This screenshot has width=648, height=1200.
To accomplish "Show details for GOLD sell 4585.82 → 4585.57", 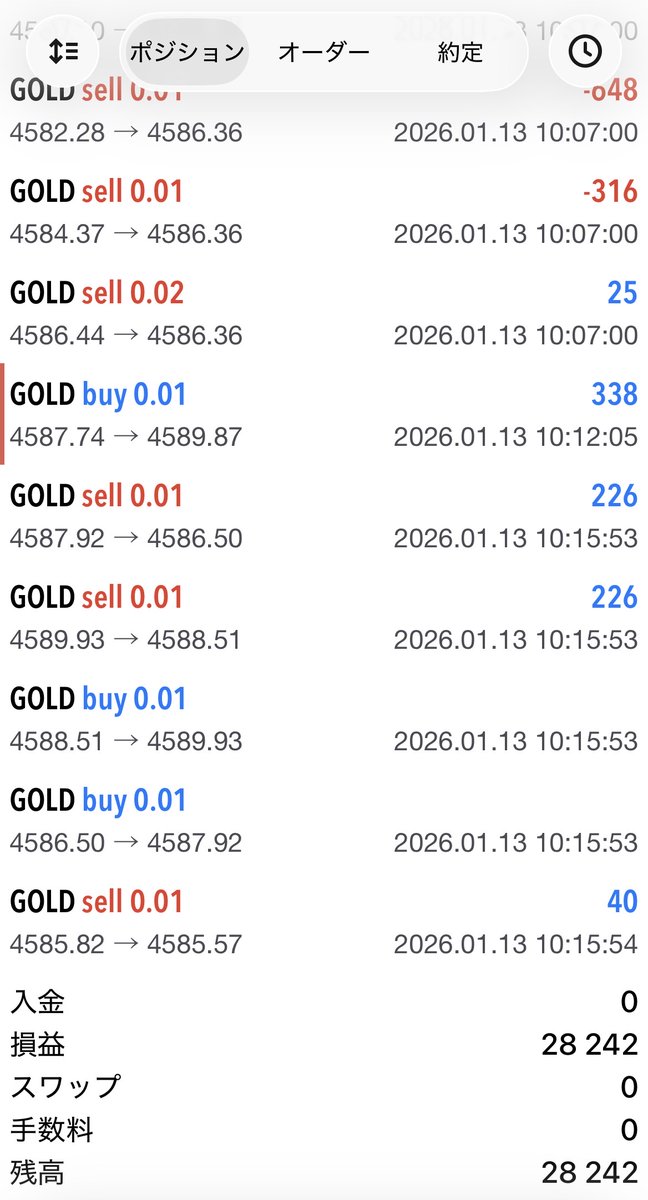I will click(x=324, y=922).
